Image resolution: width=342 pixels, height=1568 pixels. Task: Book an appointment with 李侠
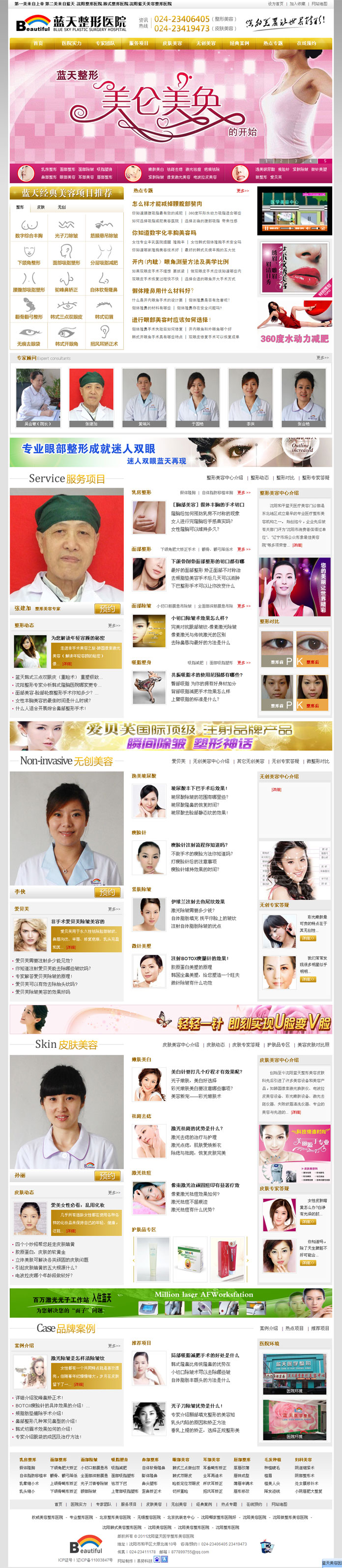107,892
